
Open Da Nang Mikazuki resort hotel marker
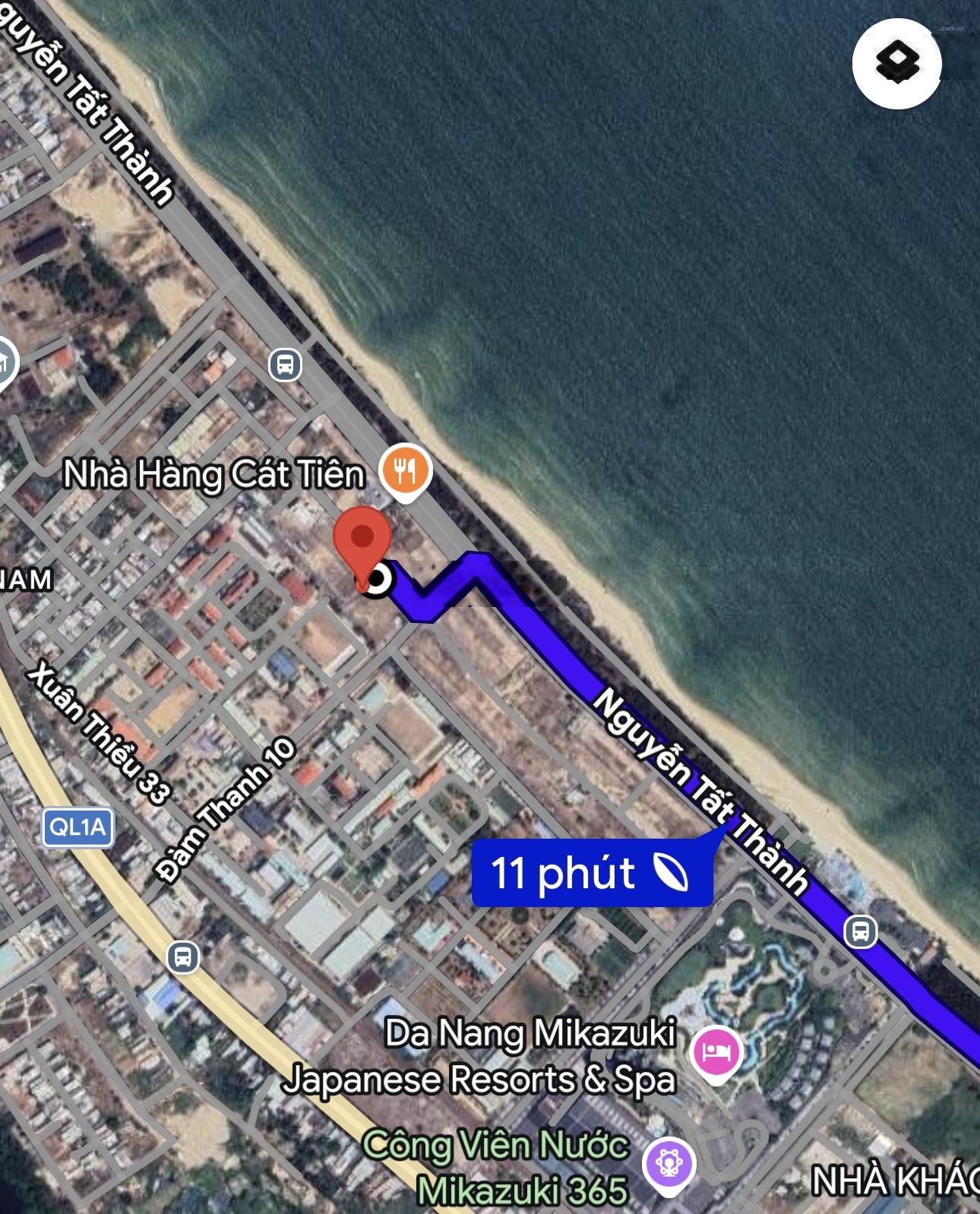click(716, 1052)
